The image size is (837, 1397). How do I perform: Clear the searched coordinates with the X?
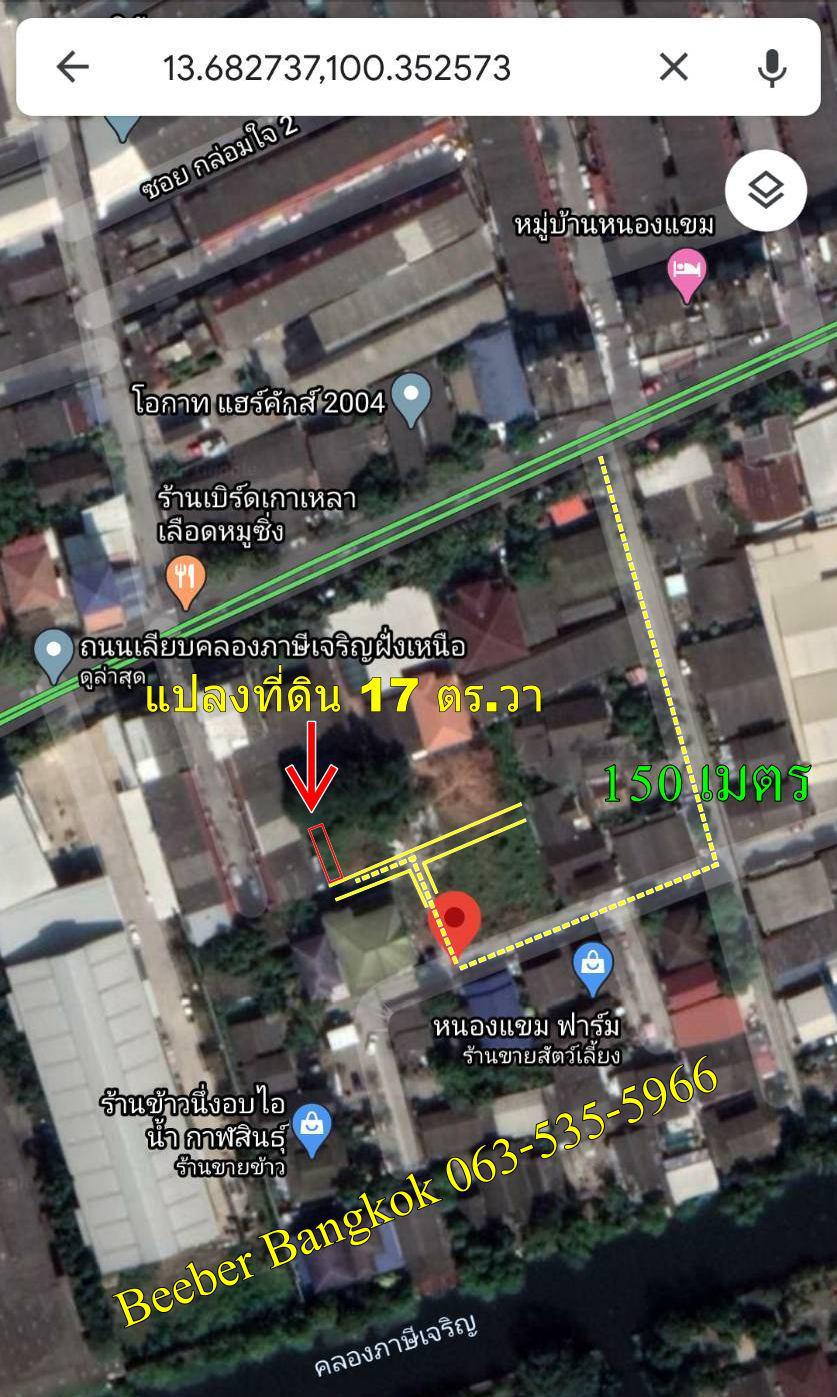pos(674,68)
